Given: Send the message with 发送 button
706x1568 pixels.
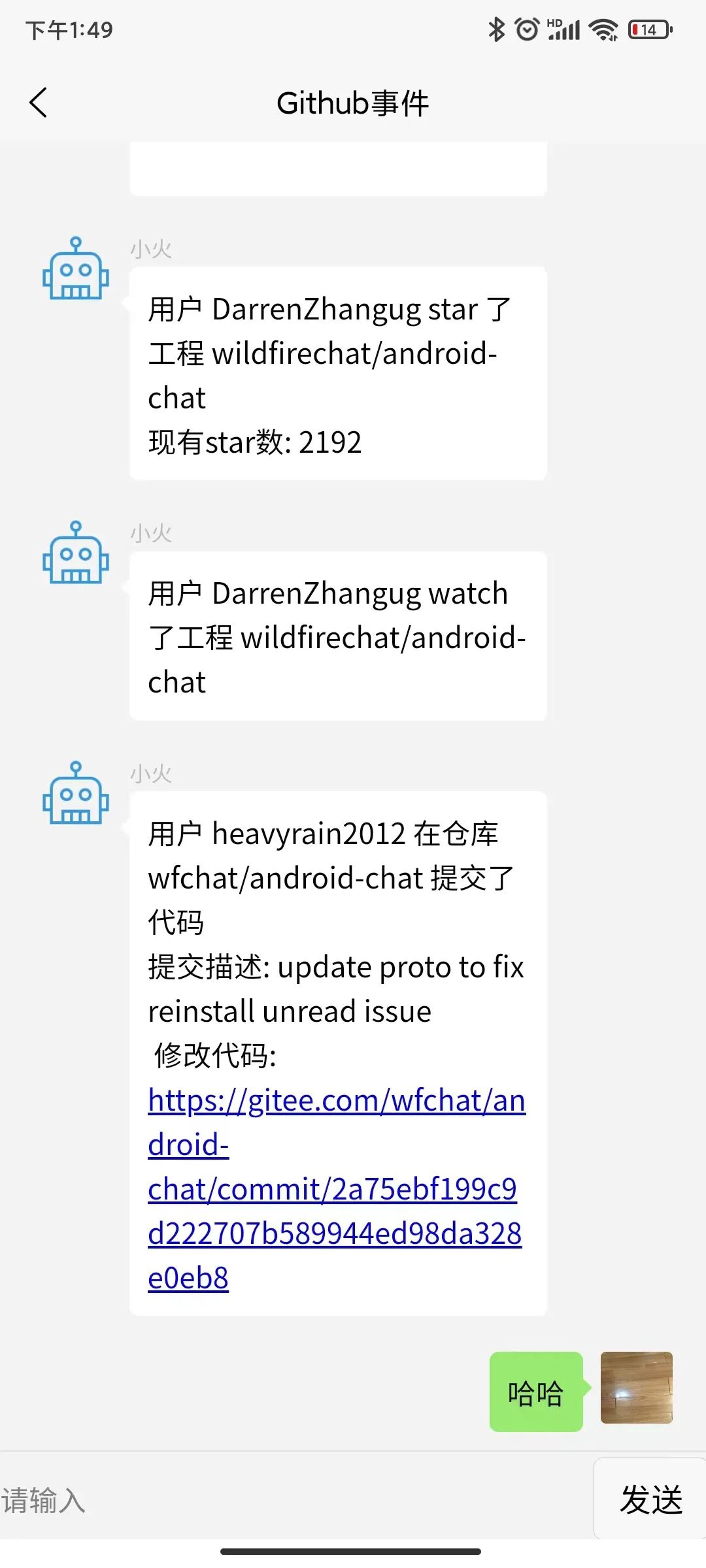Looking at the screenshot, I should [650, 1499].
